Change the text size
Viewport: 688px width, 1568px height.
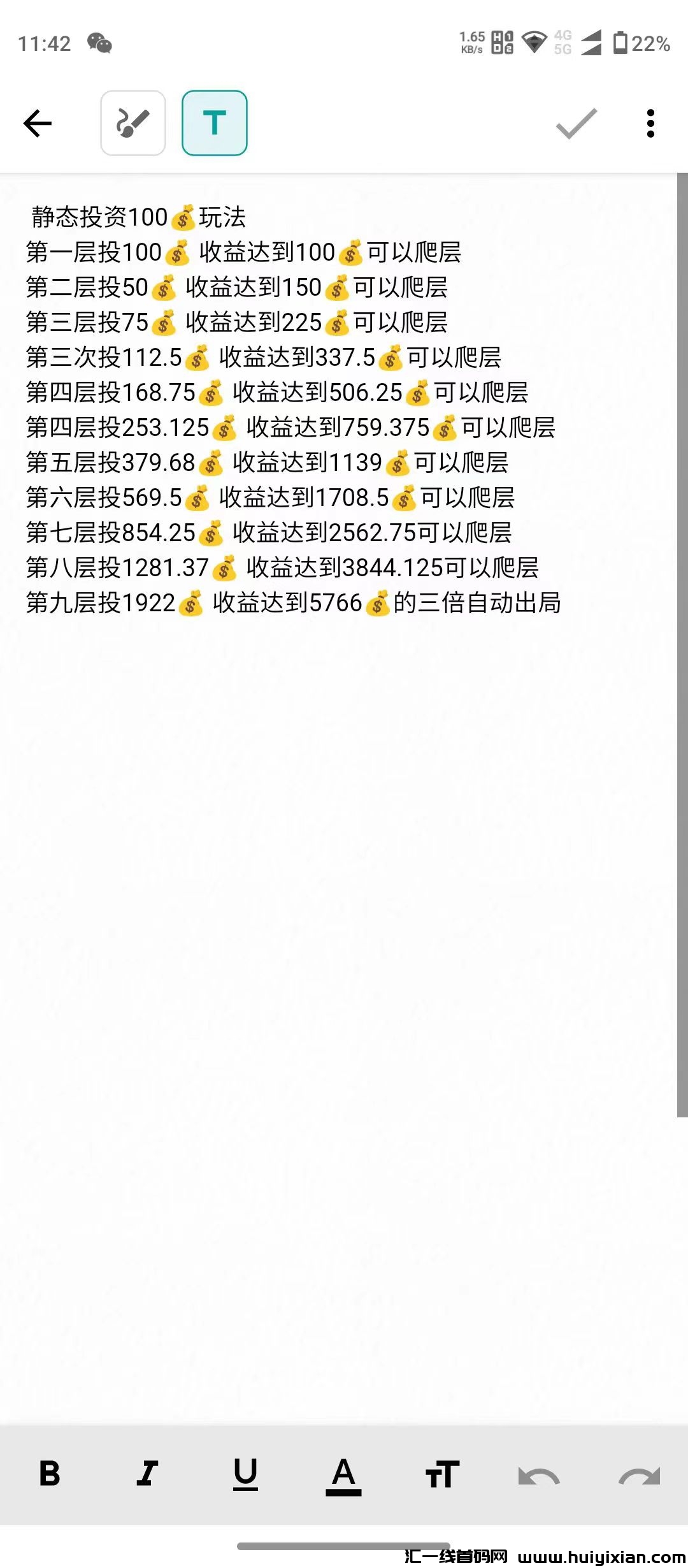point(442,1474)
